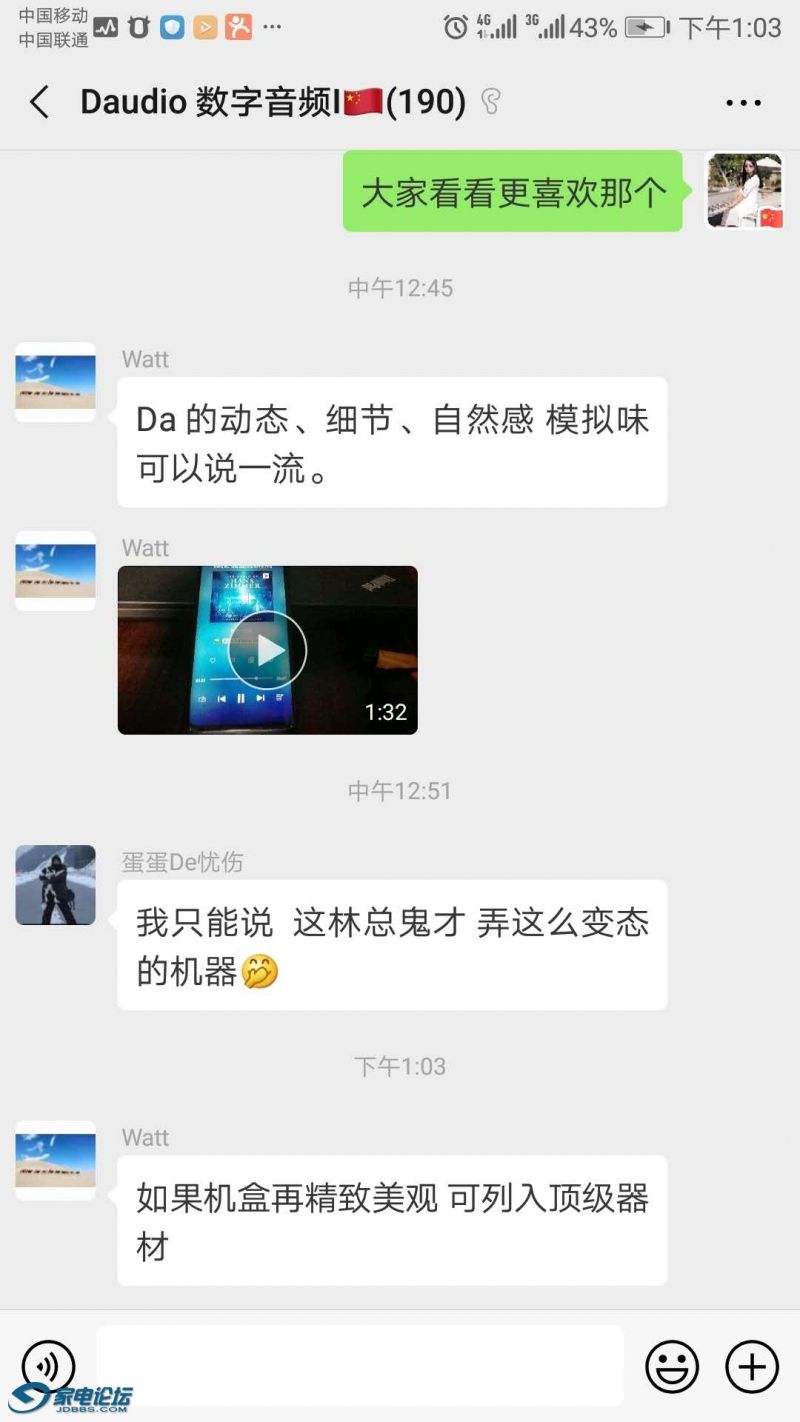The width and height of the screenshot is (800, 1422).
Task: Open the plus attachments menu
Action: (752, 1366)
